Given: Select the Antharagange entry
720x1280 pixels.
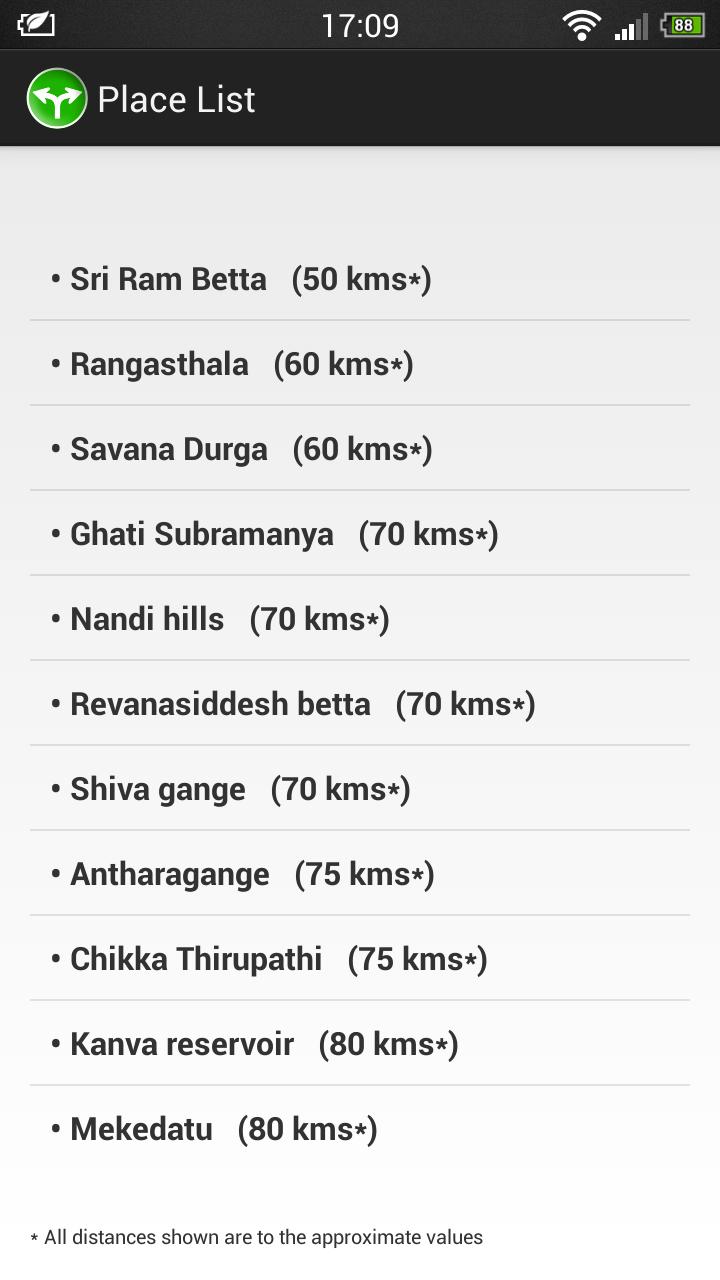Looking at the screenshot, I should 251,874.
